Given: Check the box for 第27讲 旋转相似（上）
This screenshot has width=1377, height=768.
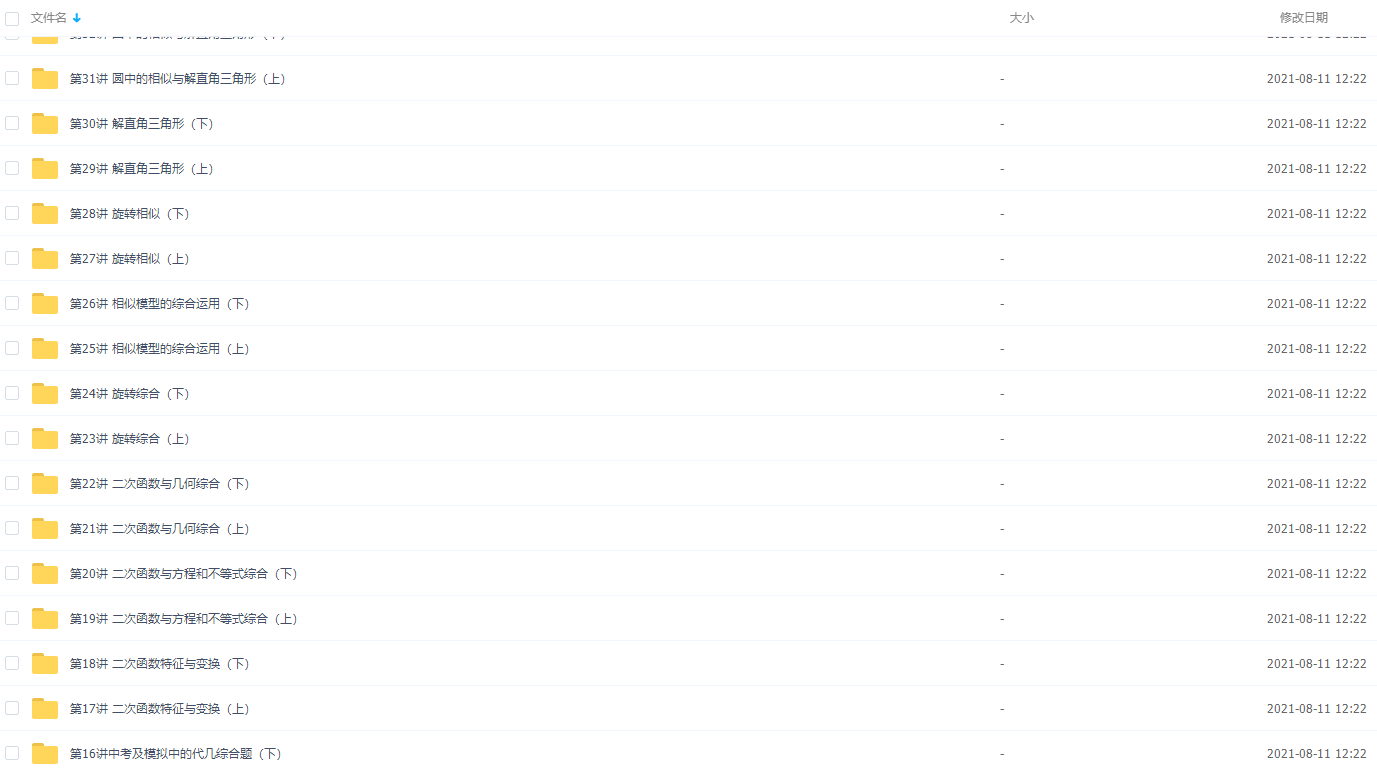Looking at the screenshot, I should (x=12, y=258).
